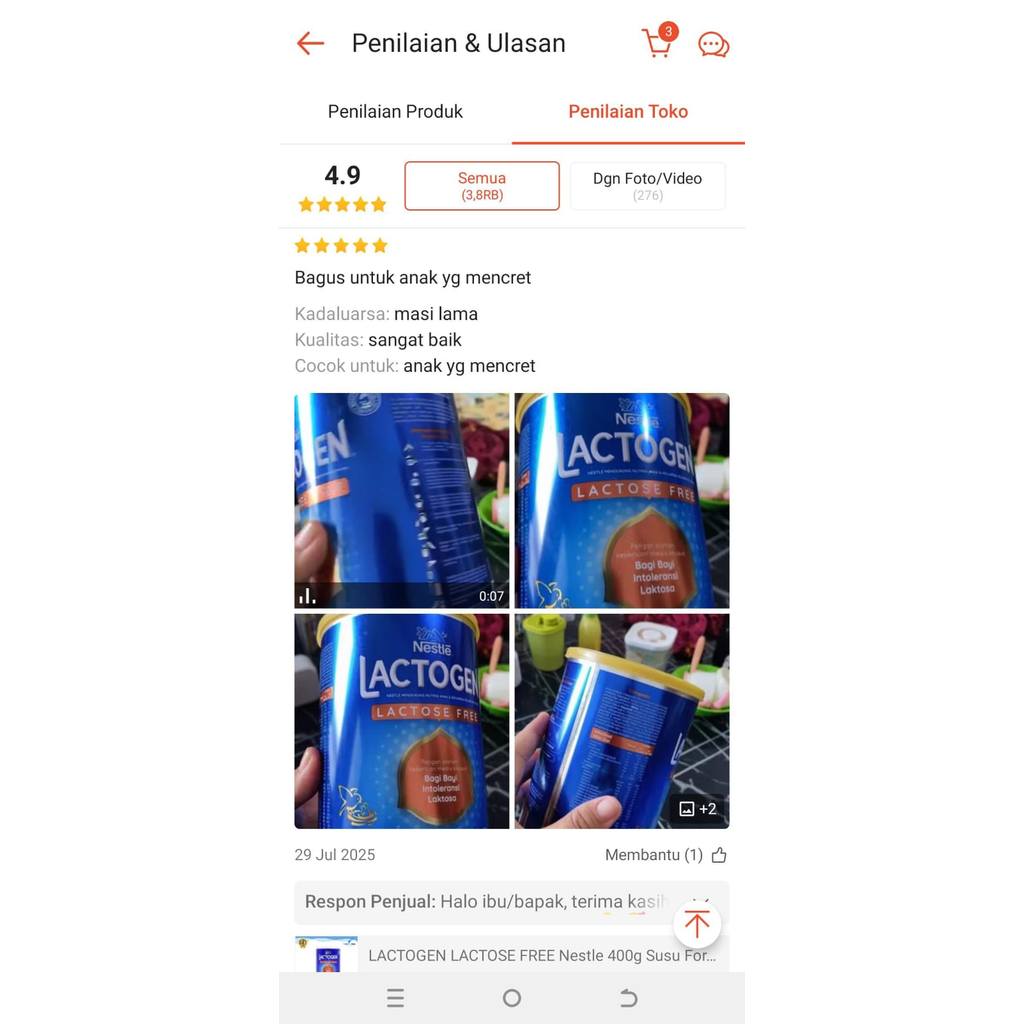The height and width of the screenshot is (1024, 1024).
Task: Tap the system home button
Action: coord(512,998)
